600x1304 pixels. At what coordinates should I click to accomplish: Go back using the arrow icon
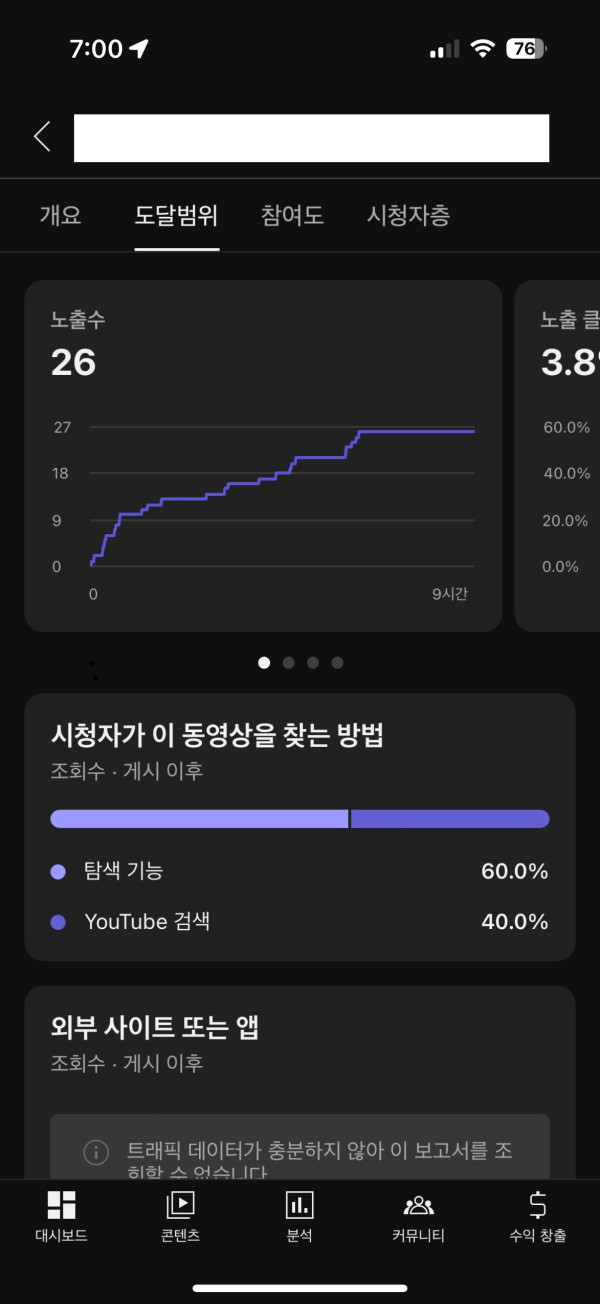point(42,137)
